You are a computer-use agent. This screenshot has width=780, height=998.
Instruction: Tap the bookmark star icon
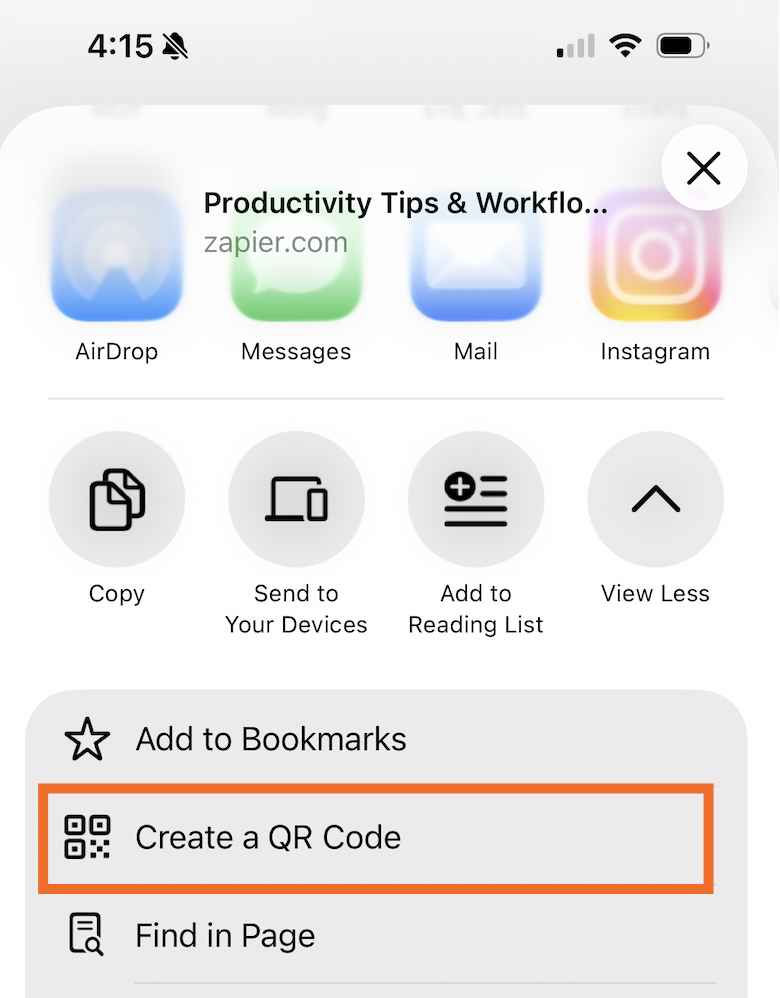[88, 740]
